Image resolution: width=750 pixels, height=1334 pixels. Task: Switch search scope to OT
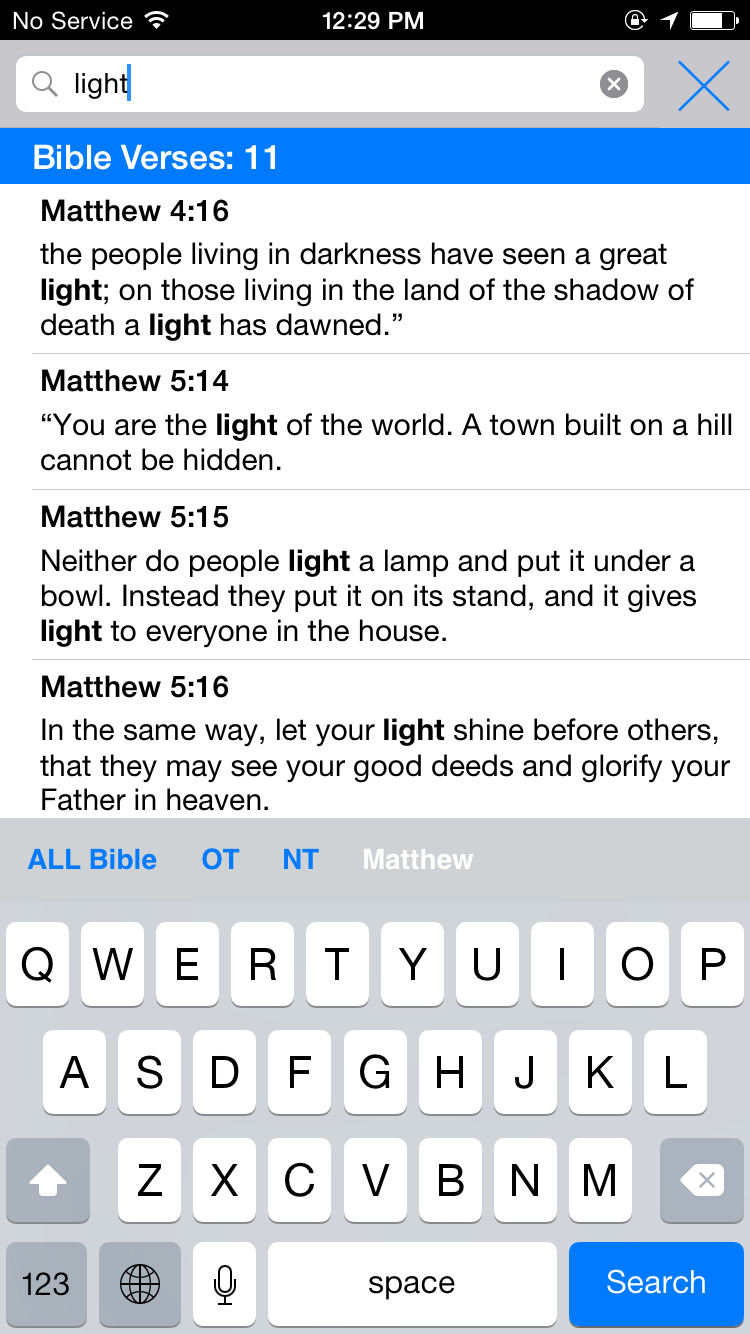(220, 860)
